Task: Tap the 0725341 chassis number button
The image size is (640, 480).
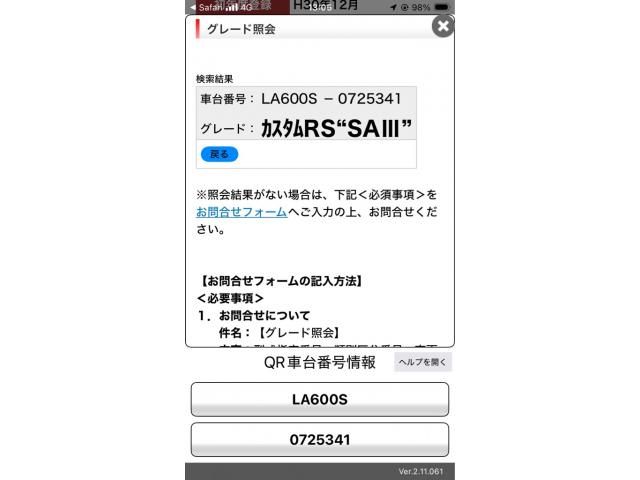Action: (319, 439)
